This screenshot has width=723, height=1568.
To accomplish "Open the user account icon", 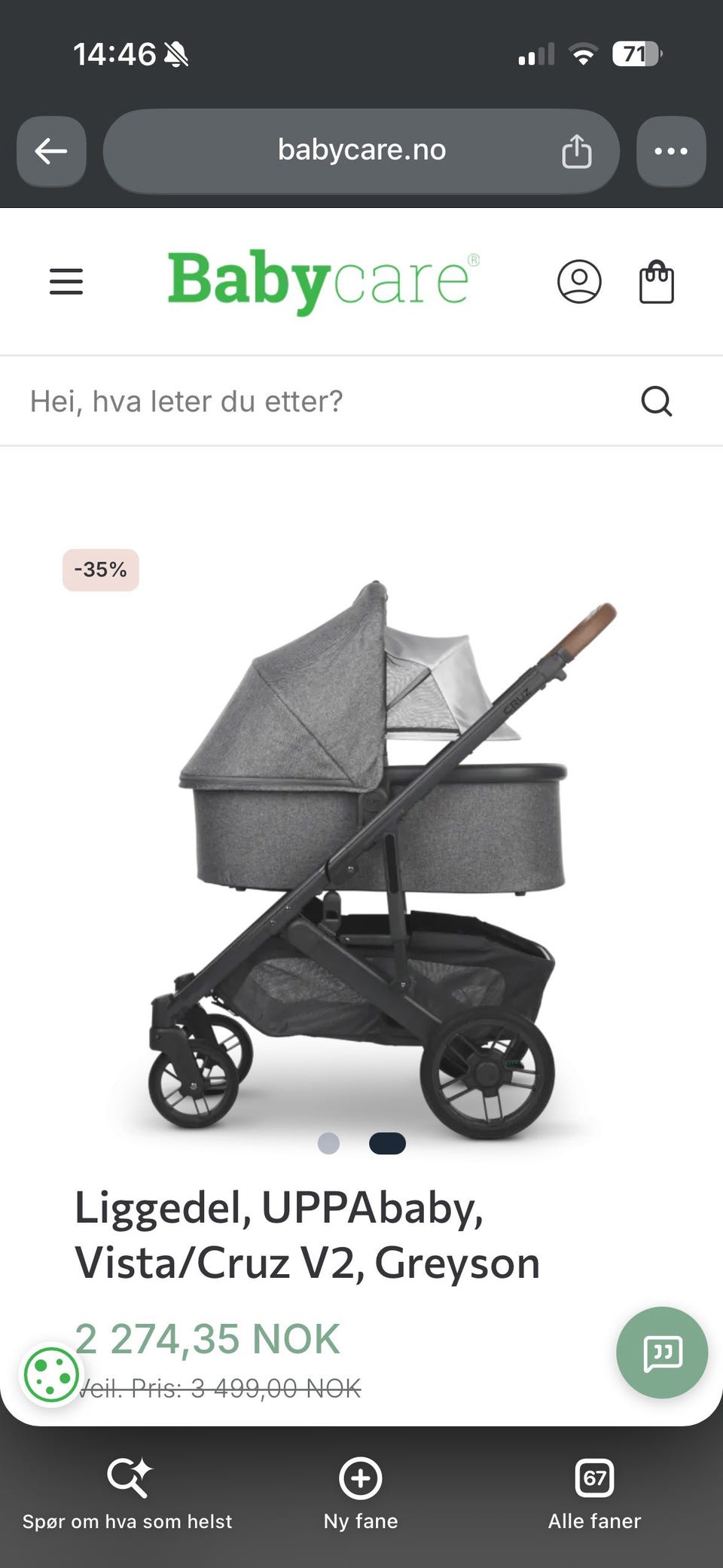I will point(579,282).
